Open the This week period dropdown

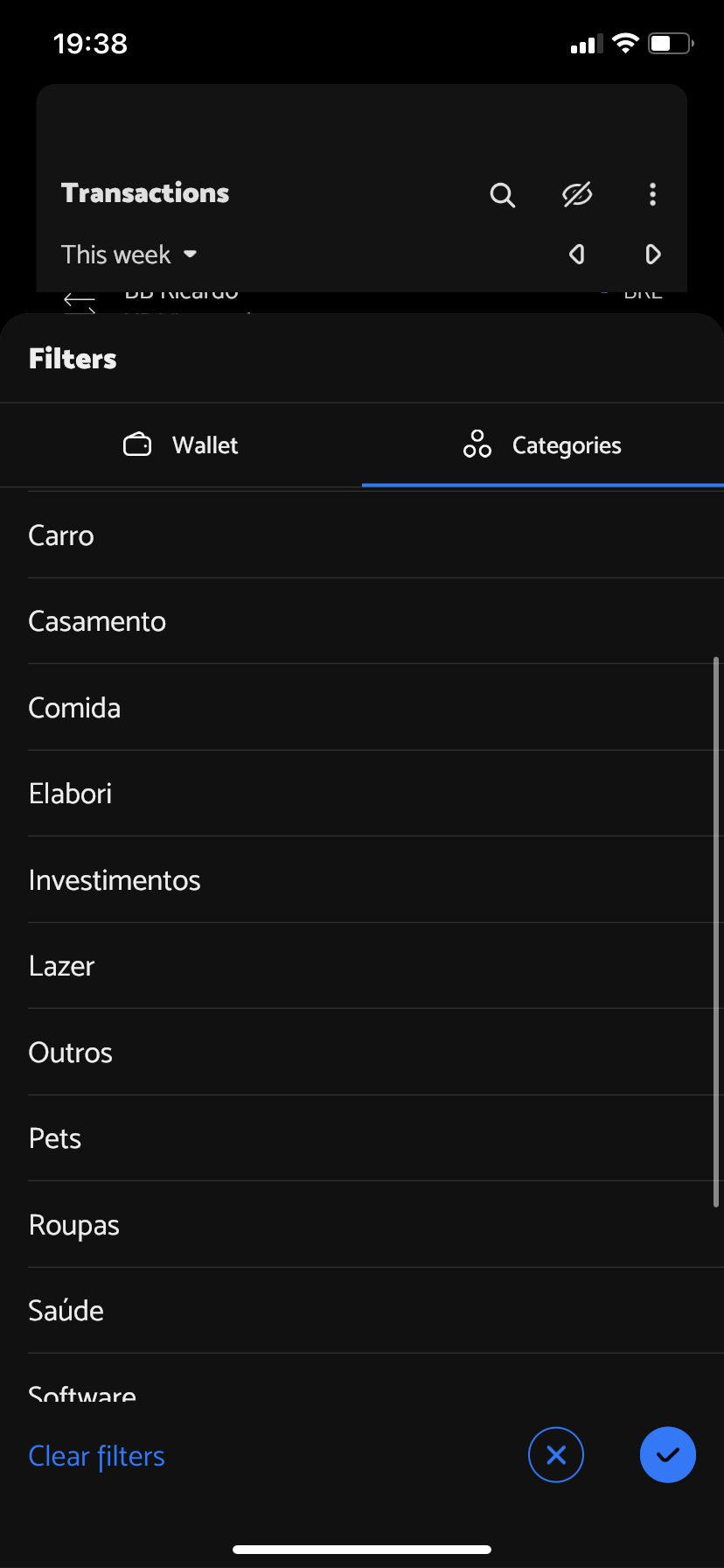(129, 254)
